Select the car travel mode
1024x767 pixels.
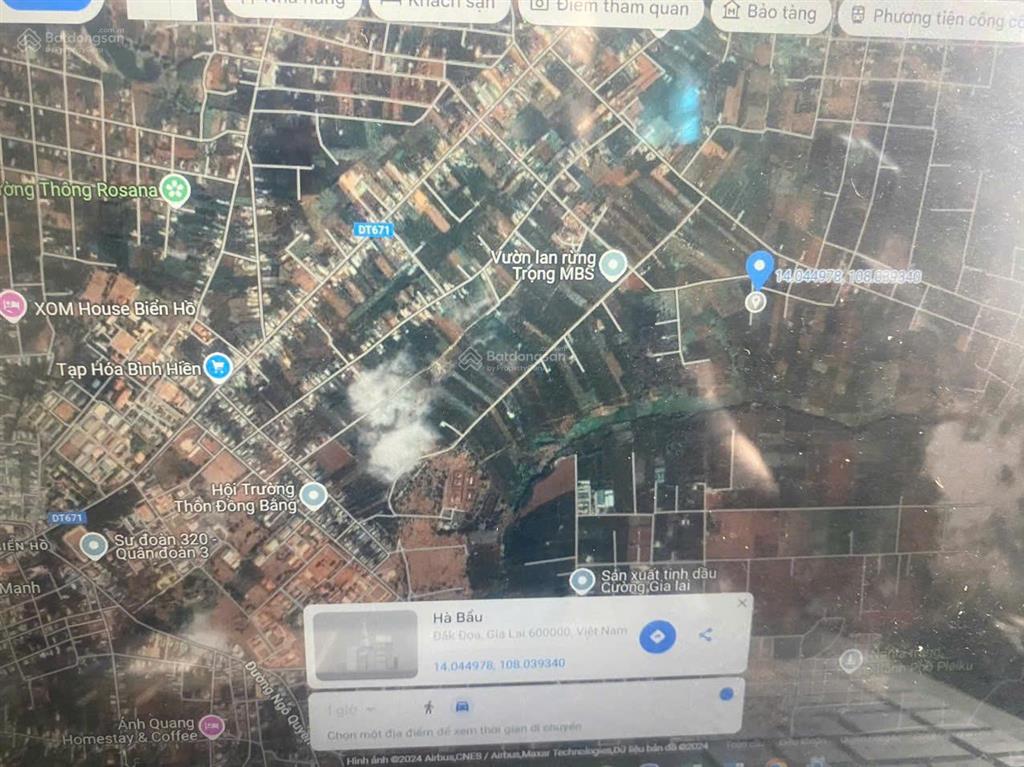pos(462,706)
